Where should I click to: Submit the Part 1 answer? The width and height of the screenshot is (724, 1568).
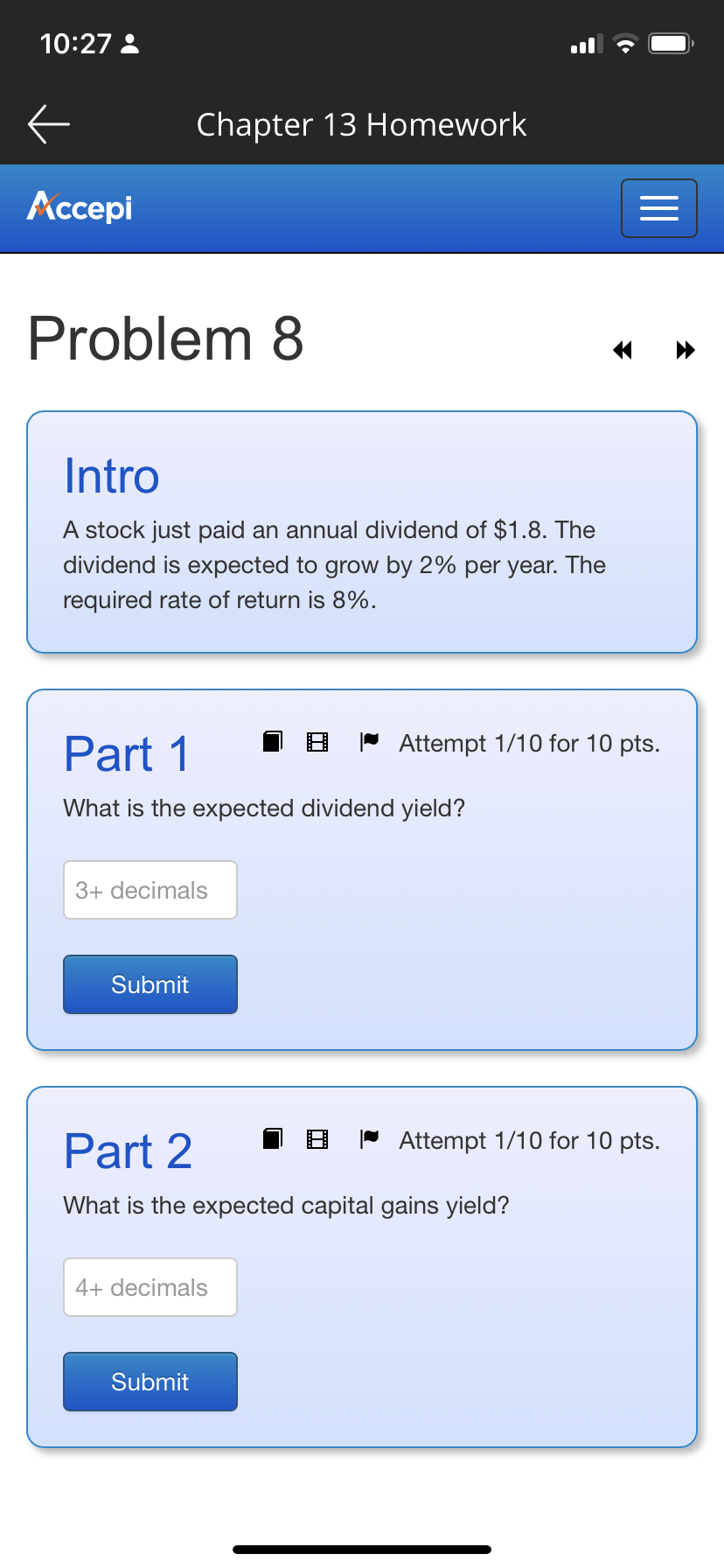click(150, 984)
